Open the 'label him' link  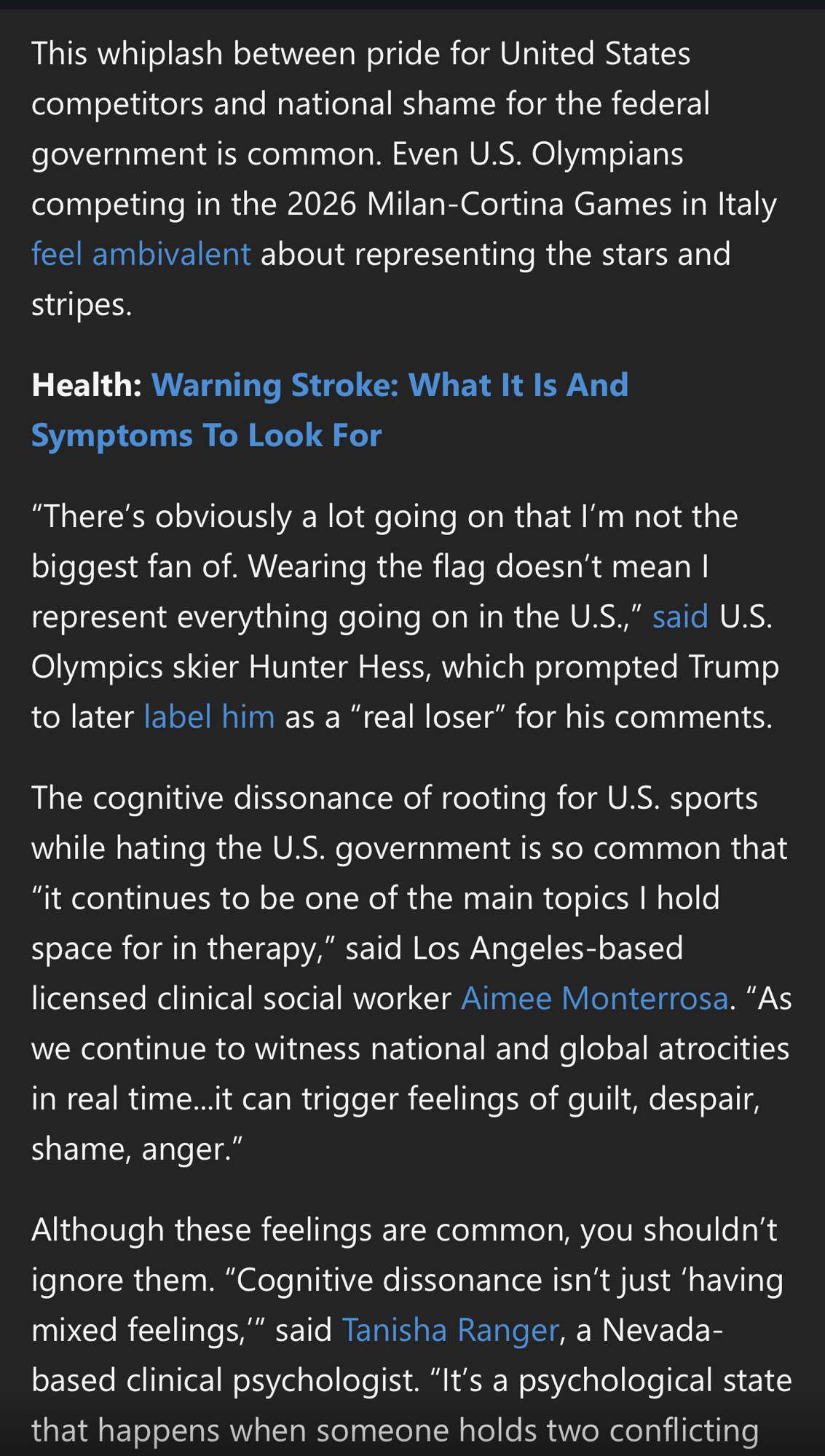[210, 717]
